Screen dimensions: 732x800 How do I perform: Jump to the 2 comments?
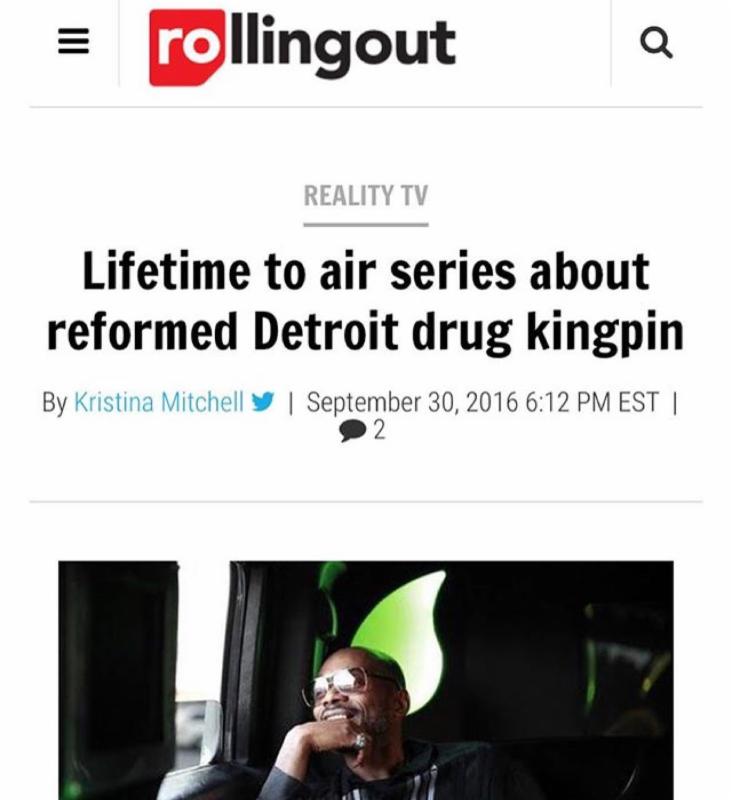pyautogui.click(x=363, y=431)
